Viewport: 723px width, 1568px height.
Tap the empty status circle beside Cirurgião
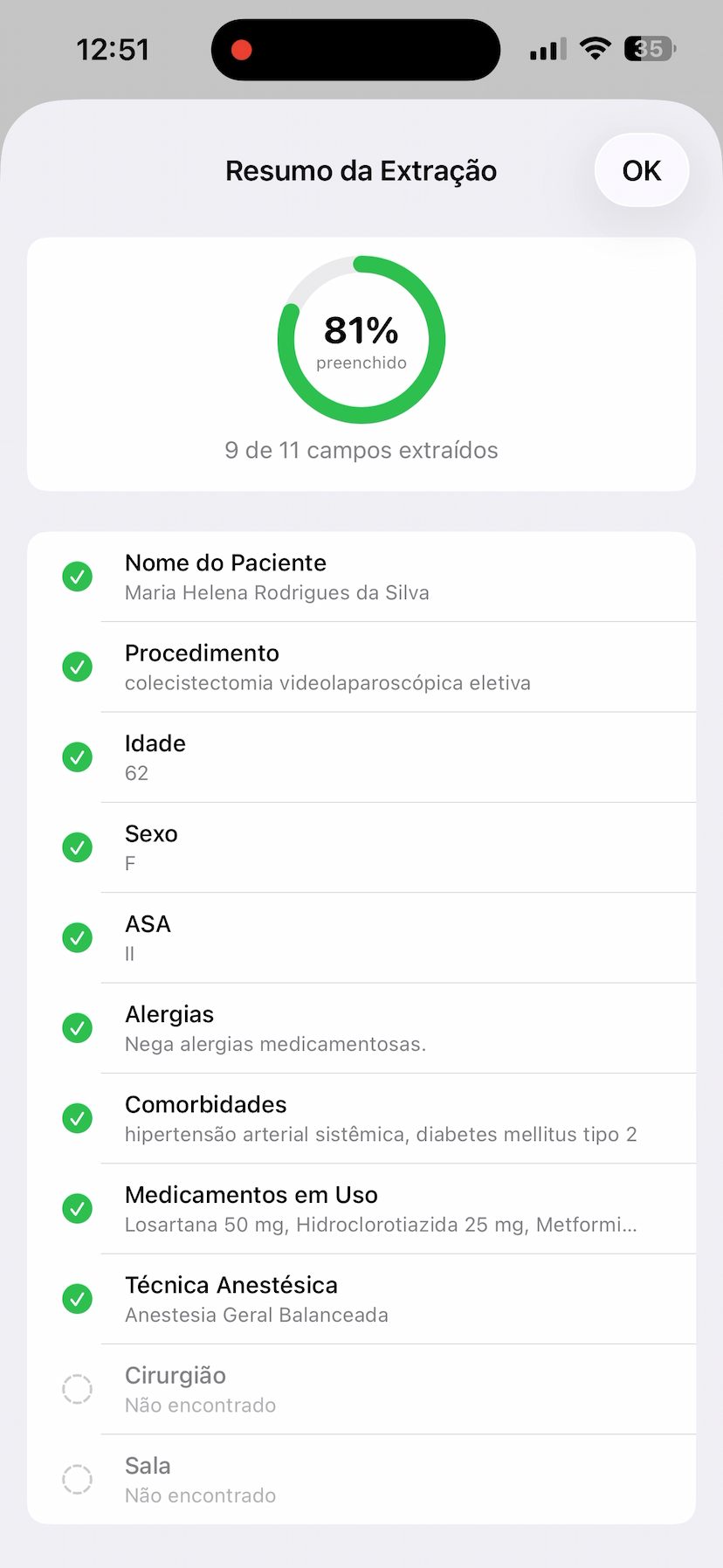pyautogui.click(x=77, y=1389)
